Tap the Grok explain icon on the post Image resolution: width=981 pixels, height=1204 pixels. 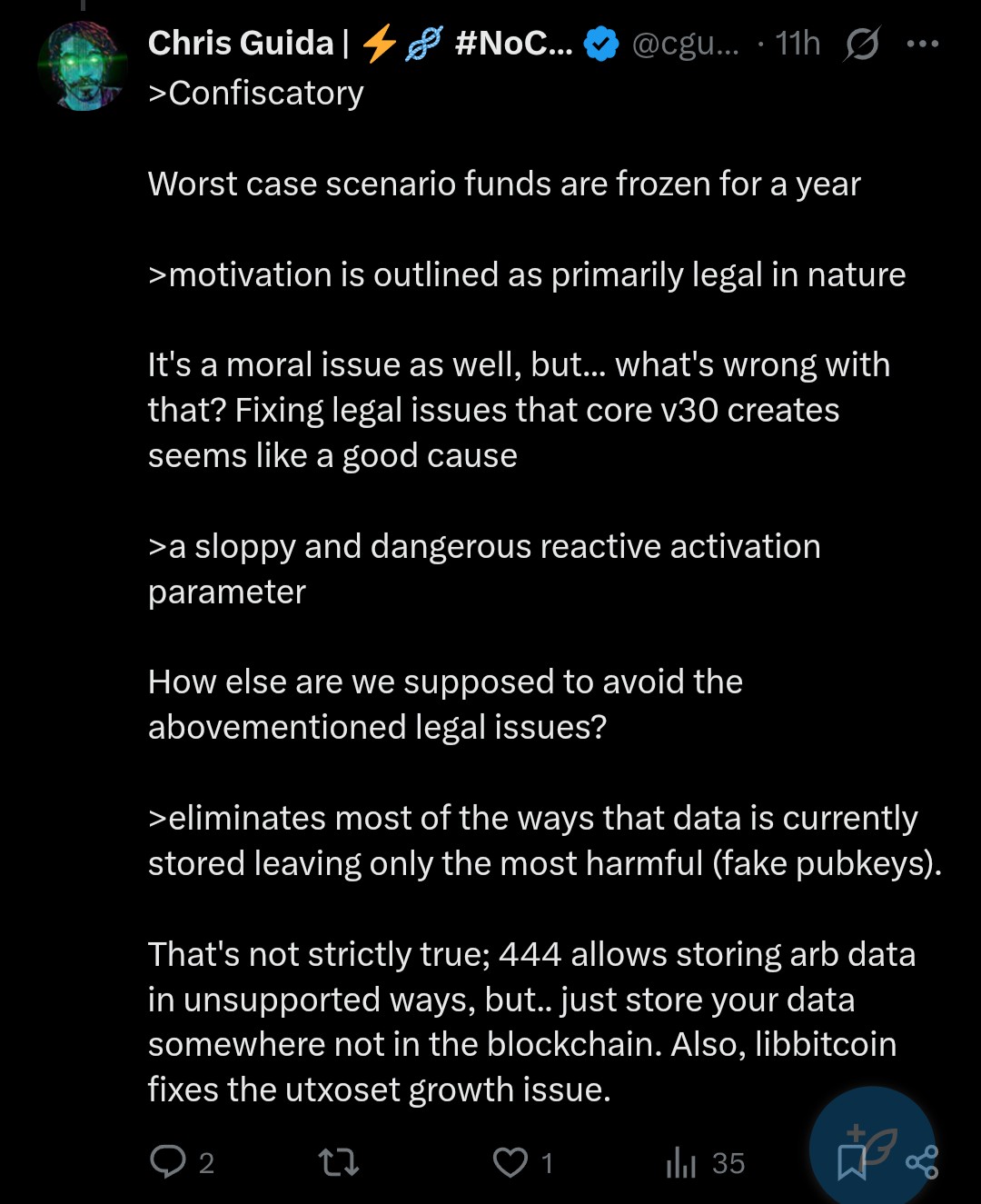[861, 43]
